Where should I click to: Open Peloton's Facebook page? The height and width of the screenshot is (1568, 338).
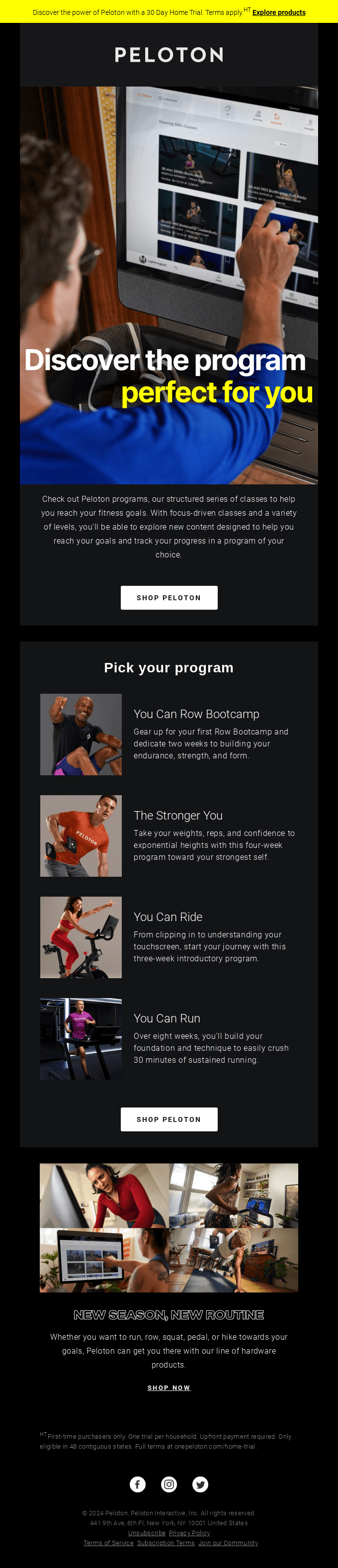point(137,1484)
